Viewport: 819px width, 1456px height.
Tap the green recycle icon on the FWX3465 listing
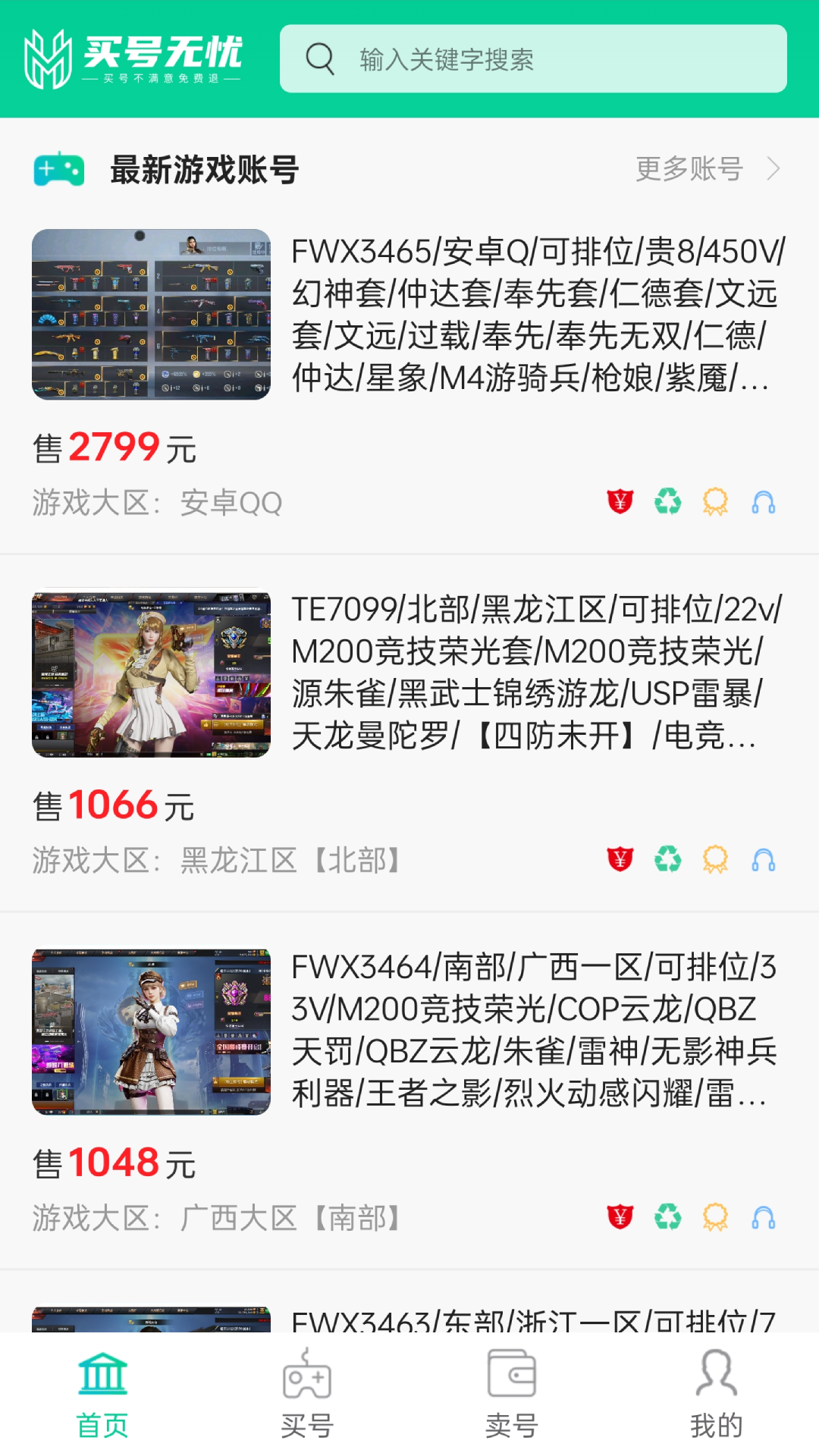(667, 501)
